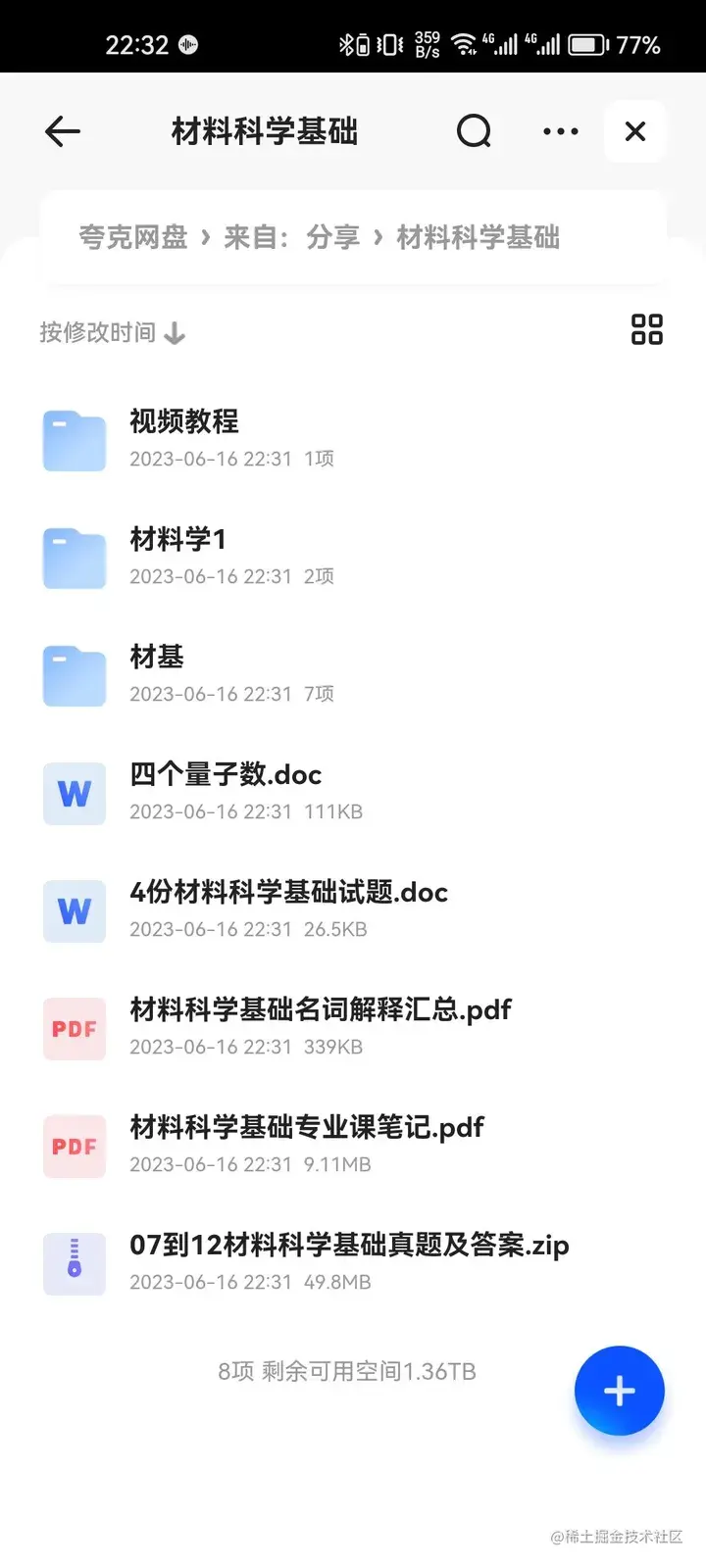Tap the blue plus floating button
The height and width of the screenshot is (1568, 706).
coord(619,1391)
